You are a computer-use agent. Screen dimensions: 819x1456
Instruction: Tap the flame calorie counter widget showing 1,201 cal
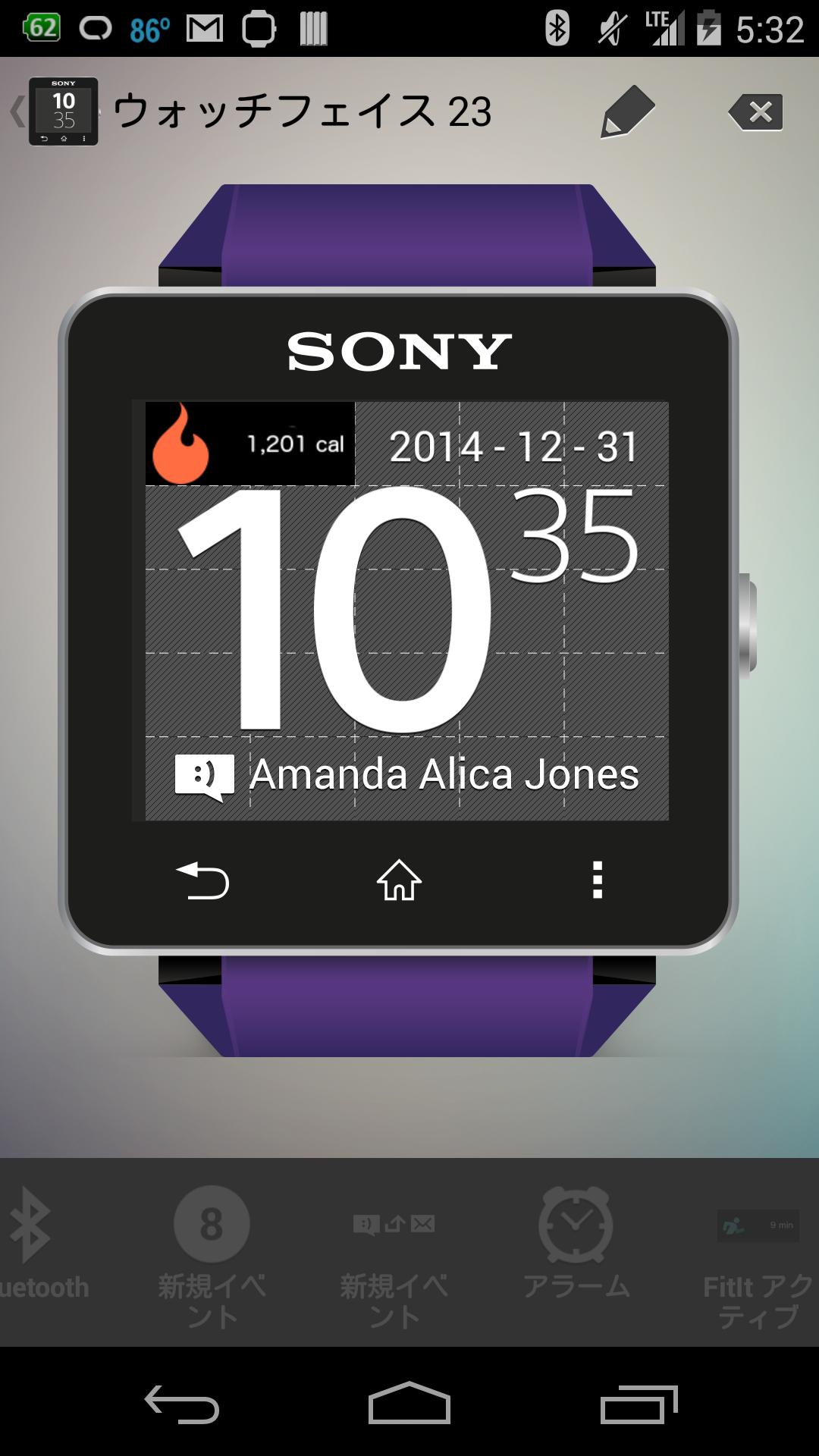click(x=250, y=444)
